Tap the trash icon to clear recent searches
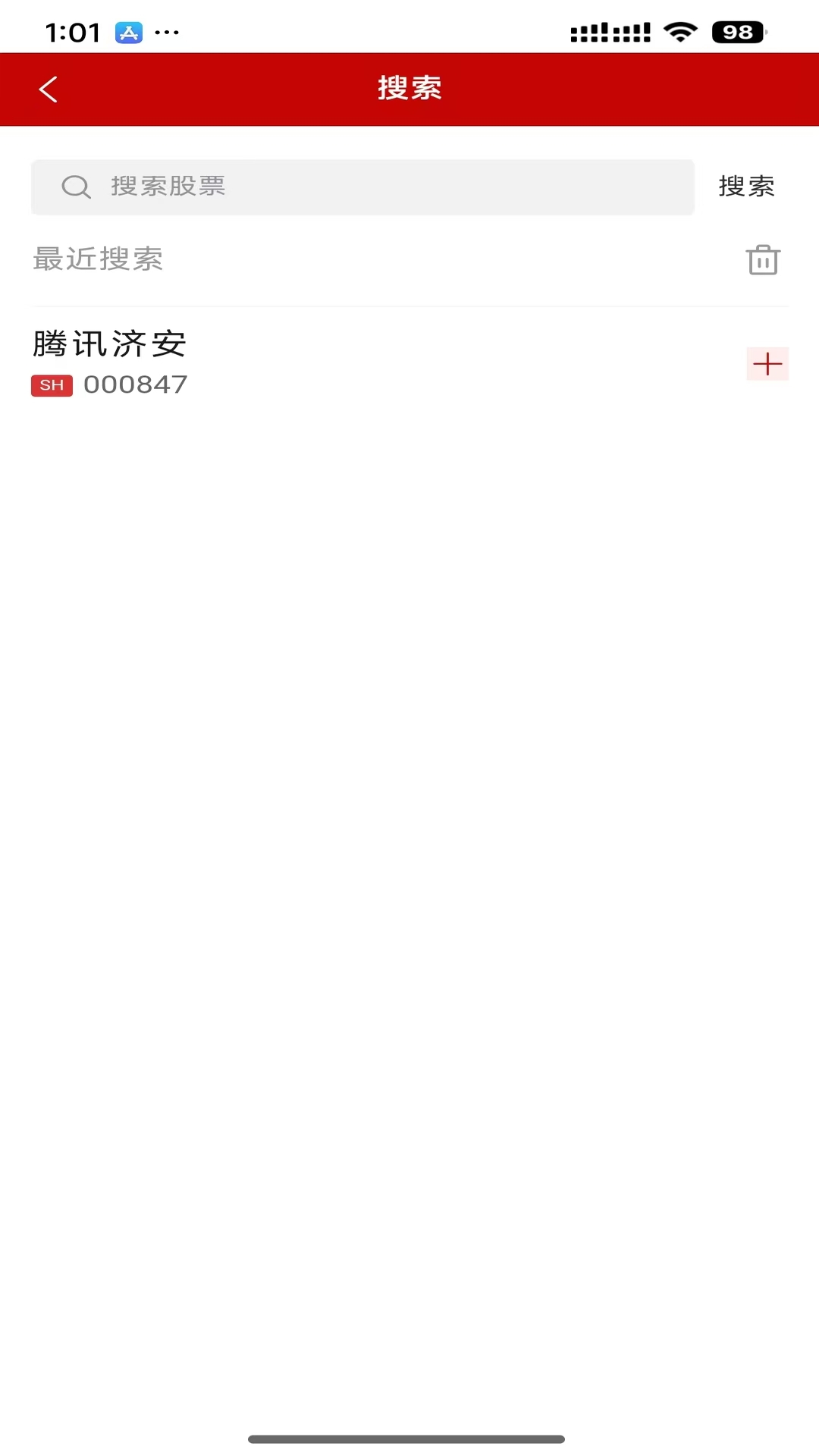The image size is (819, 1456). [x=763, y=259]
